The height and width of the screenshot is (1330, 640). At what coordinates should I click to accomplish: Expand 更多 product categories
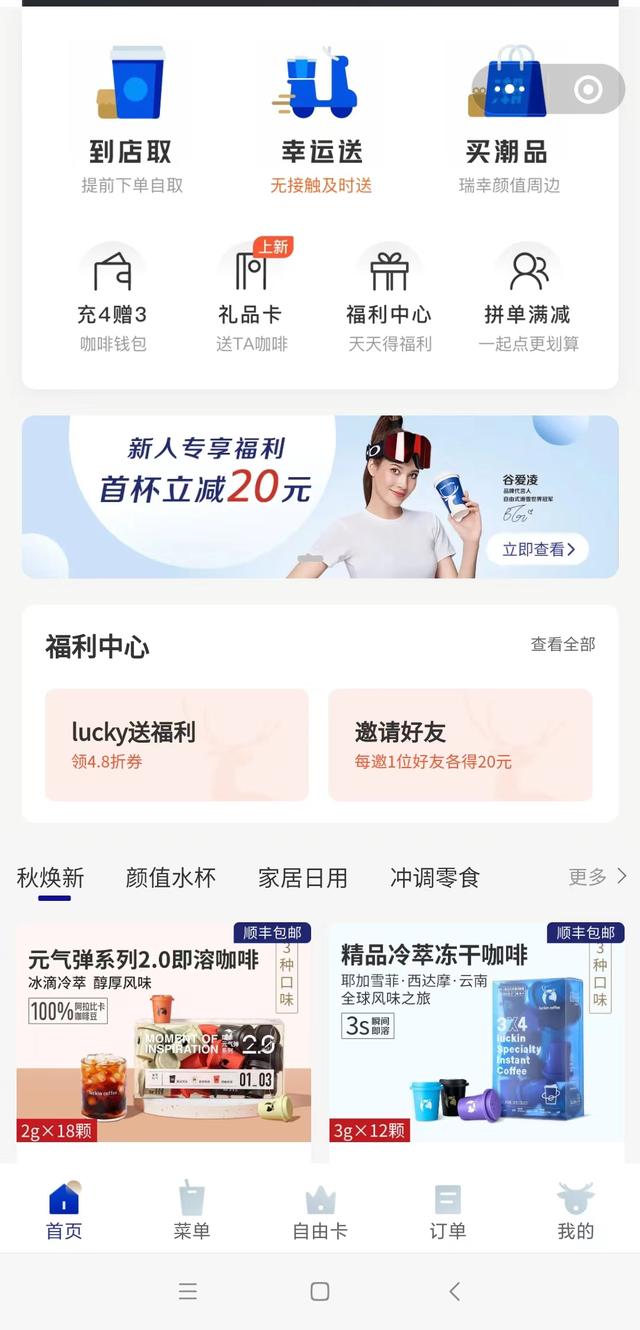[x=597, y=877]
